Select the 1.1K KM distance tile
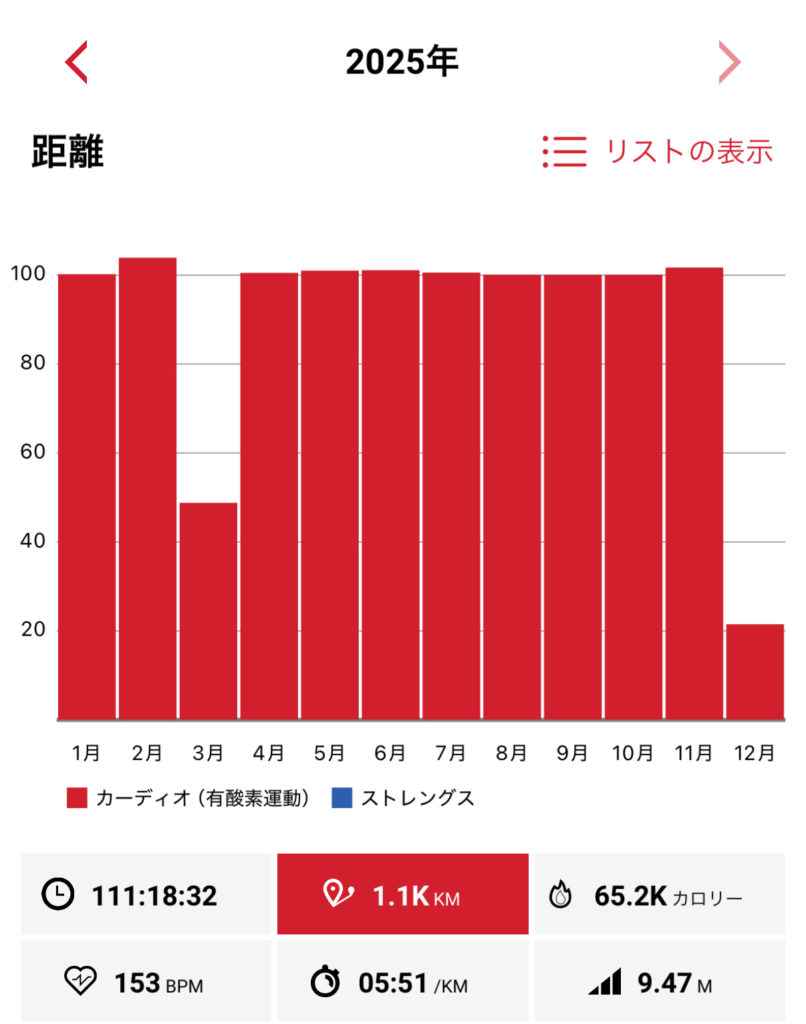The width and height of the screenshot is (806, 1024). coord(402,894)
